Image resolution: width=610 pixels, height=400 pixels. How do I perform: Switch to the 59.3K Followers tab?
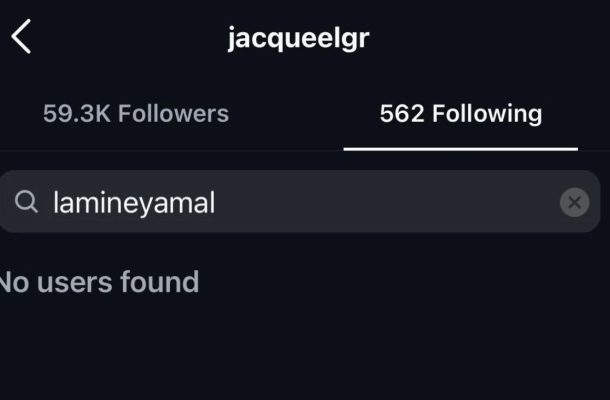136,114
